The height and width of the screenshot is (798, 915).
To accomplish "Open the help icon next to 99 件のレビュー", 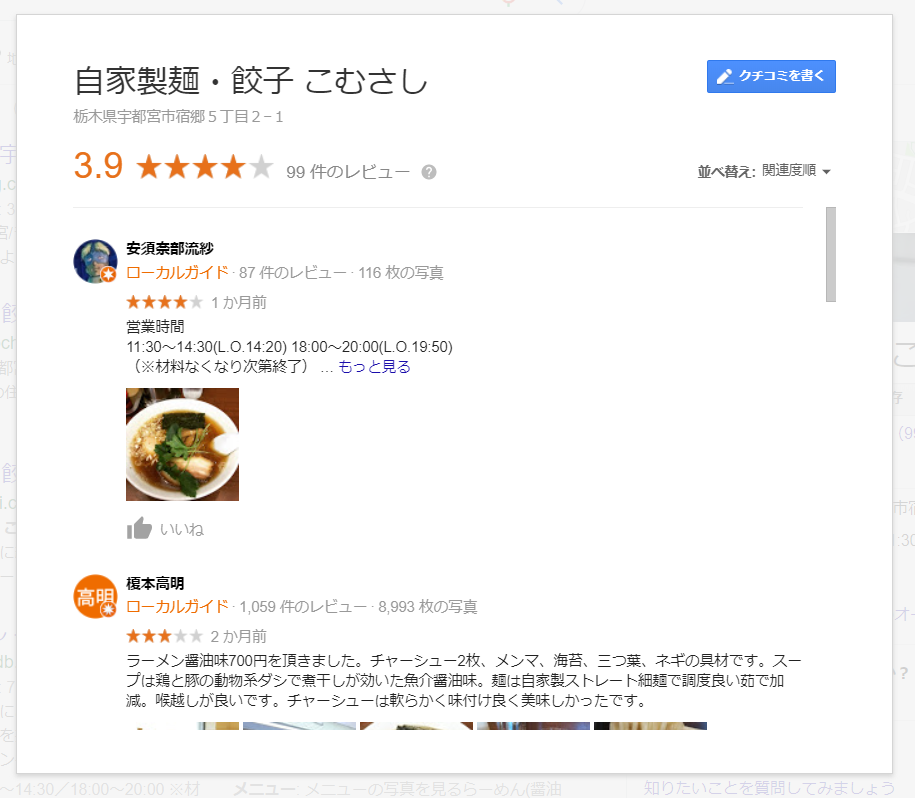I will coord(429,172).
